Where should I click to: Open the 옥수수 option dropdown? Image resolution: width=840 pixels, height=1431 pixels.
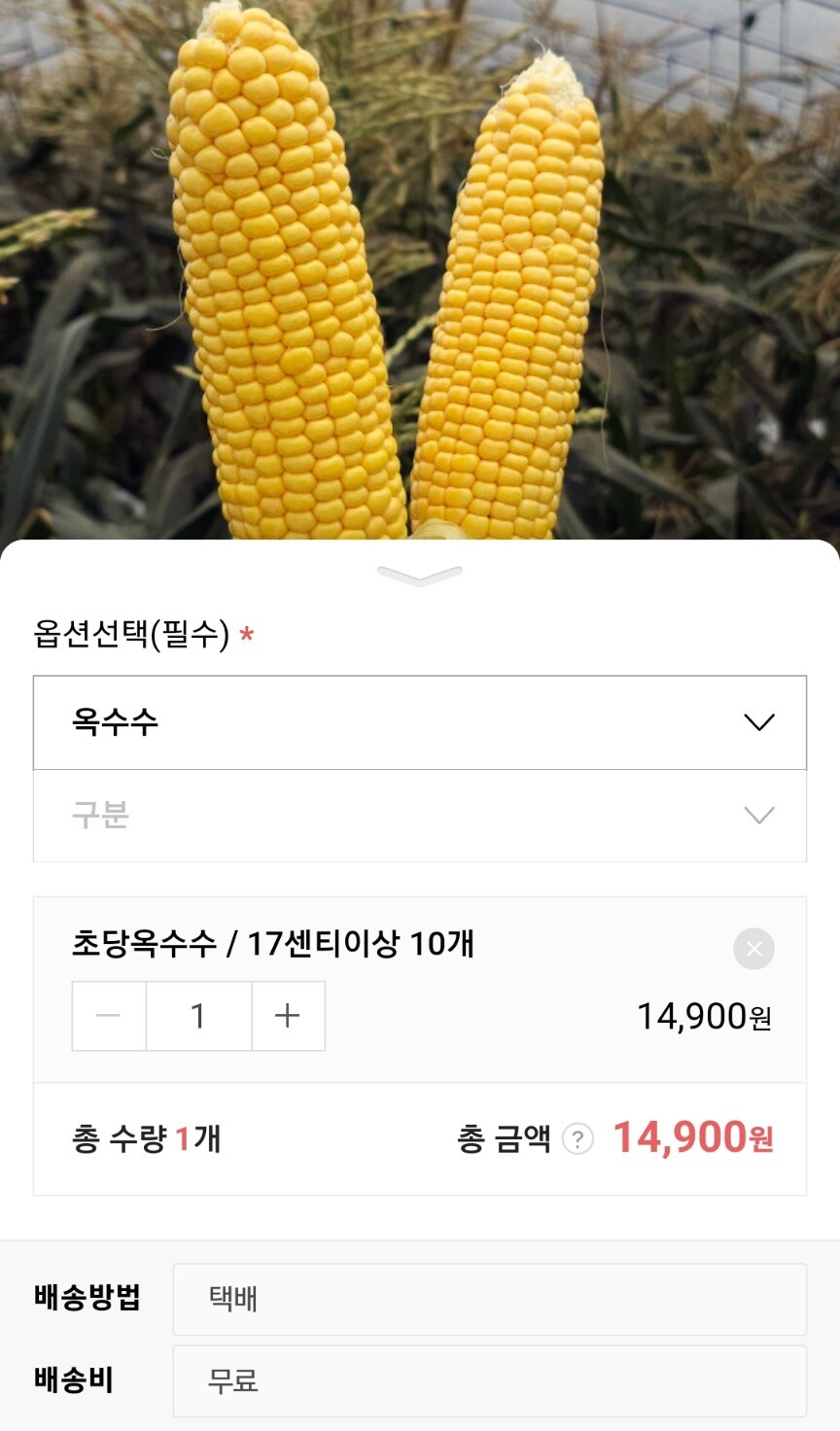point(418,721)
